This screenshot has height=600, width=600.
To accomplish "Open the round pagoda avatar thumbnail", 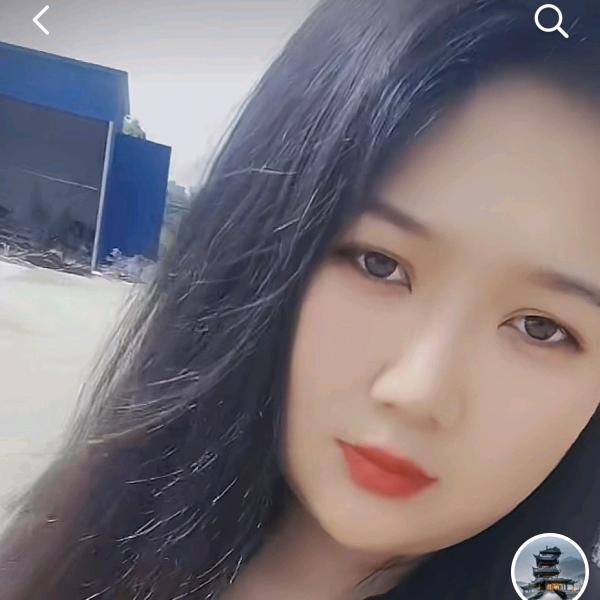I will pos(549,571).
